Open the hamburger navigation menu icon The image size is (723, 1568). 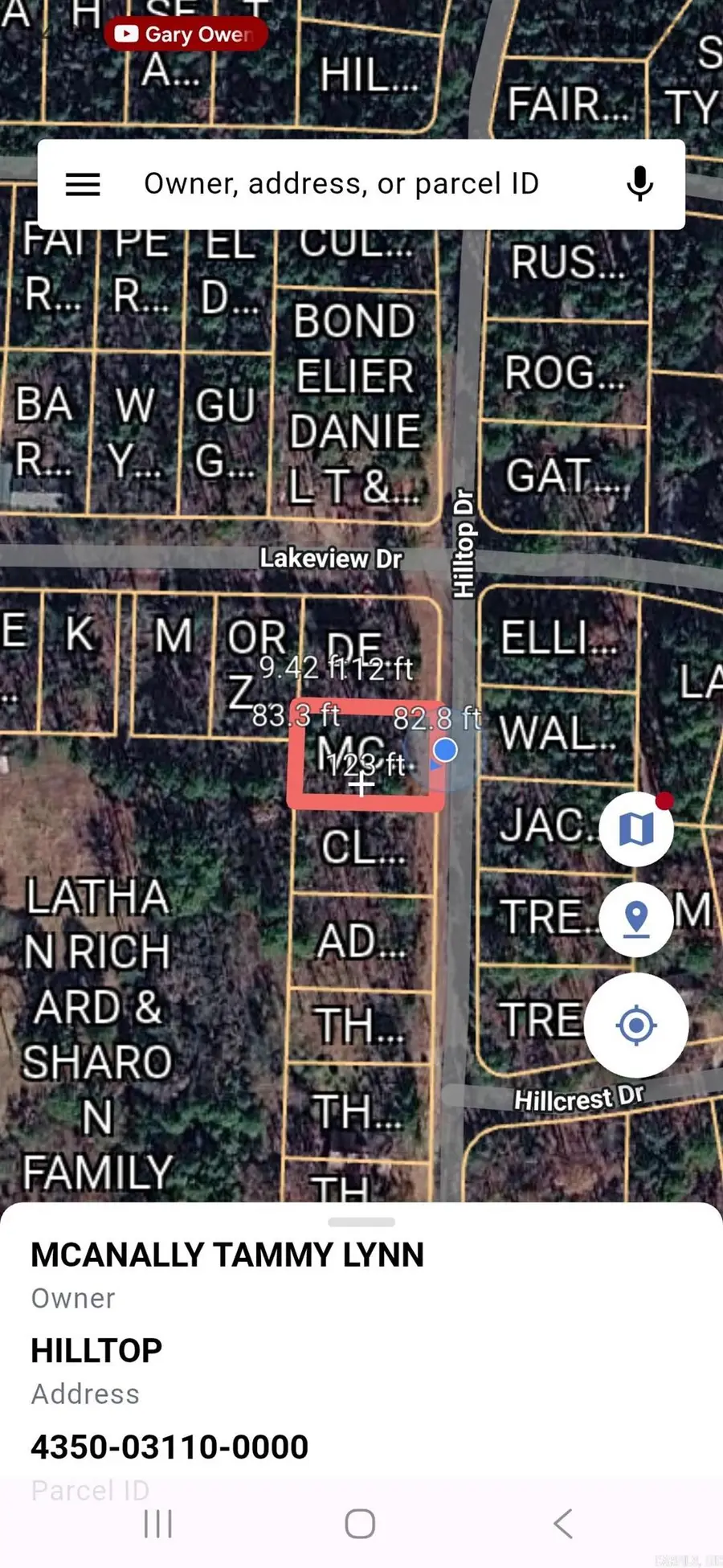coord(83,183)
